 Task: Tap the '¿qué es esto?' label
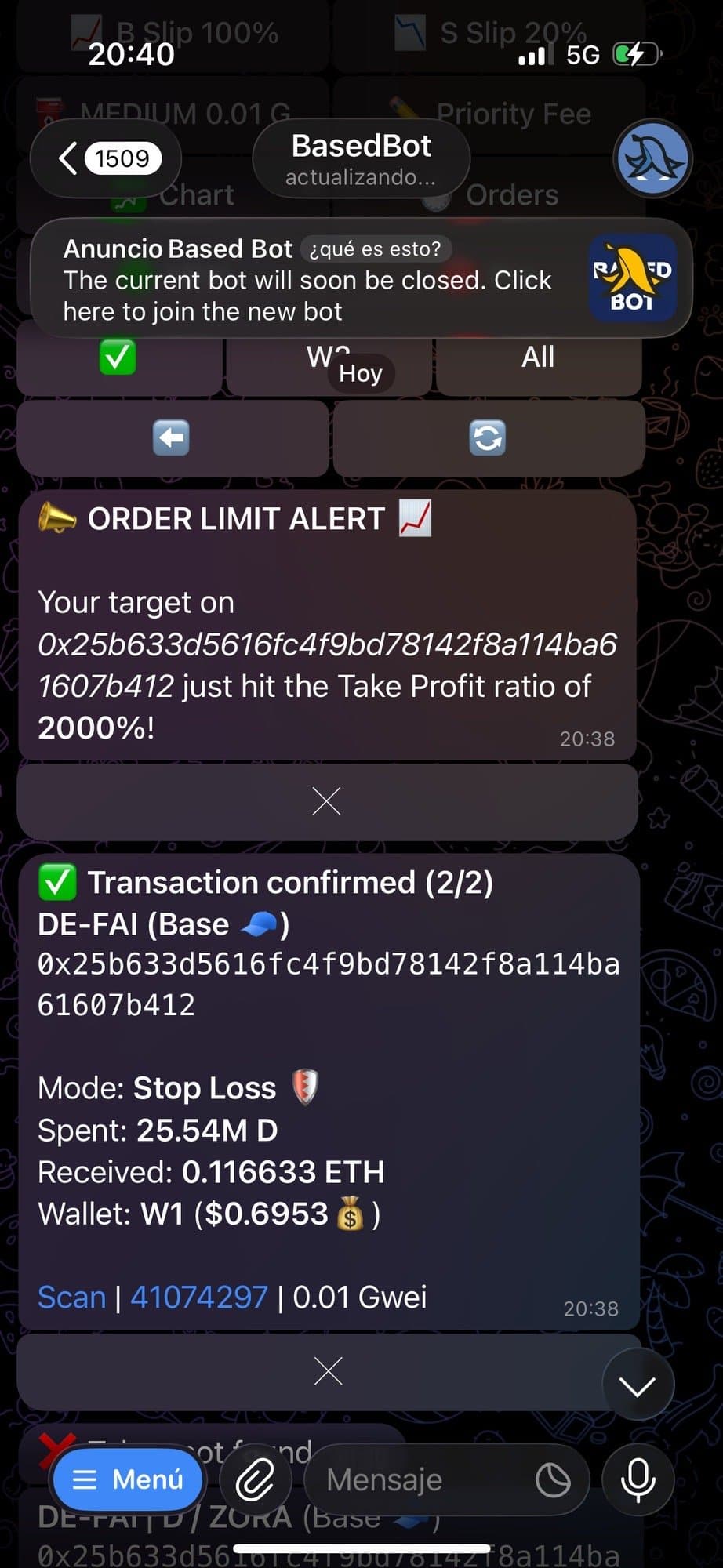coord(375,249)
